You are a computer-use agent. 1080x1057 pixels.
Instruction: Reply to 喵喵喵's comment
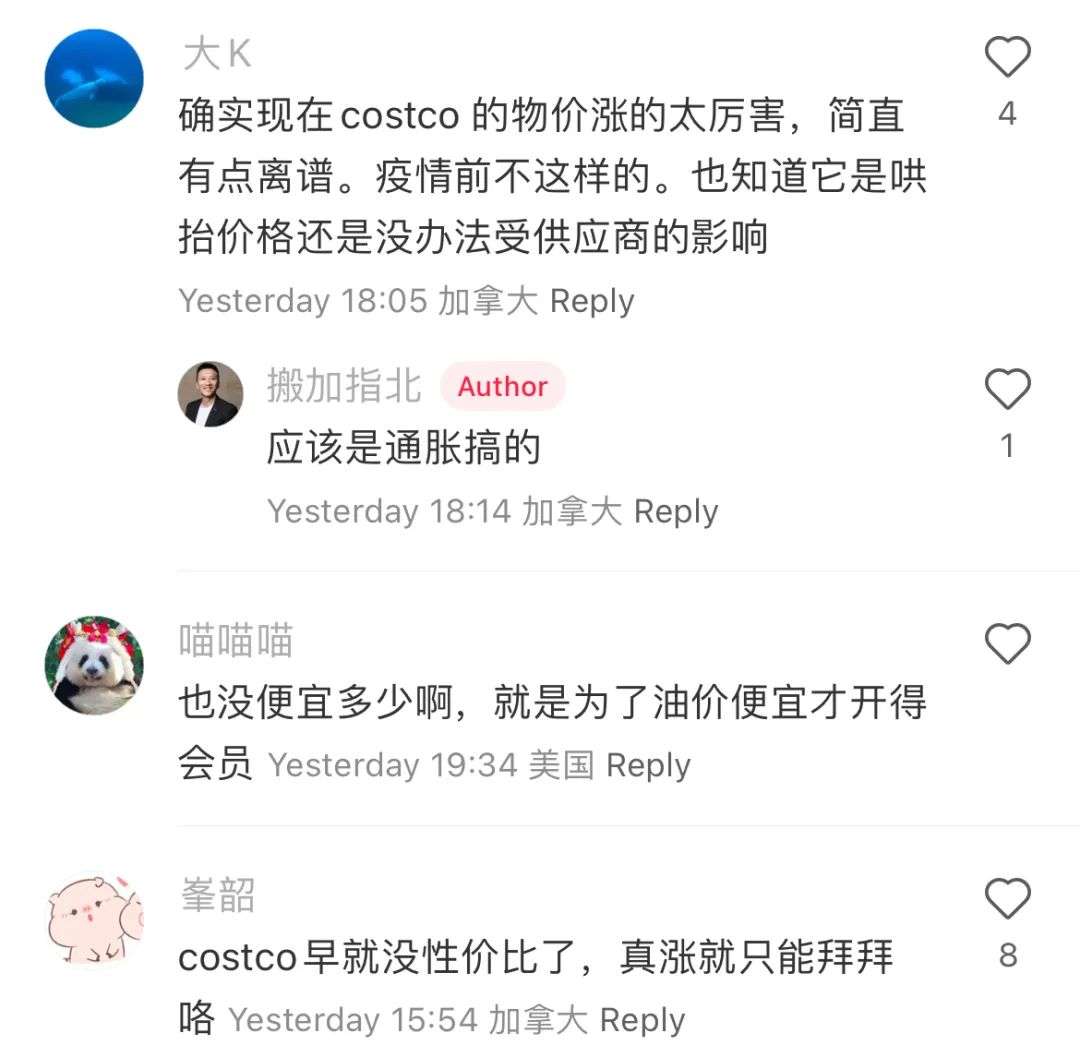coord(648,766)
